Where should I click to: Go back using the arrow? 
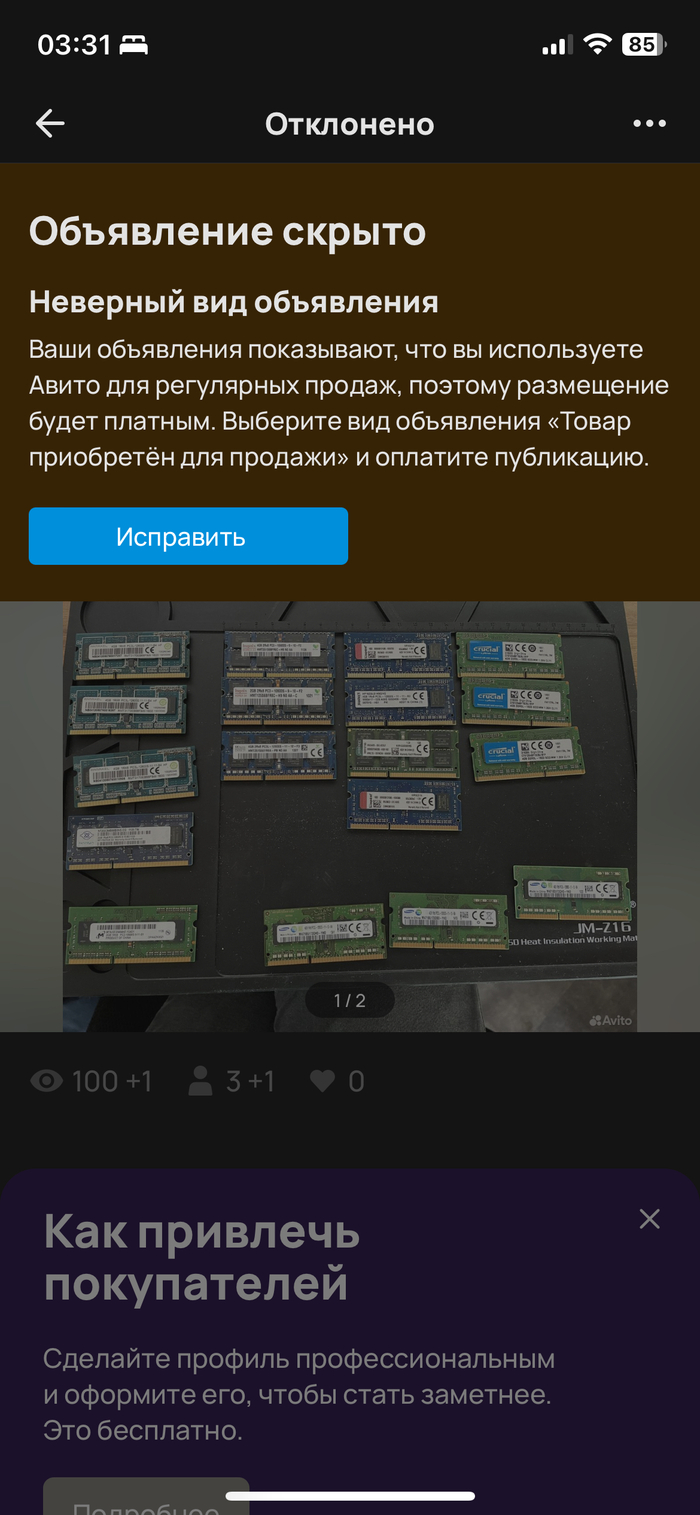coord(49,124)
